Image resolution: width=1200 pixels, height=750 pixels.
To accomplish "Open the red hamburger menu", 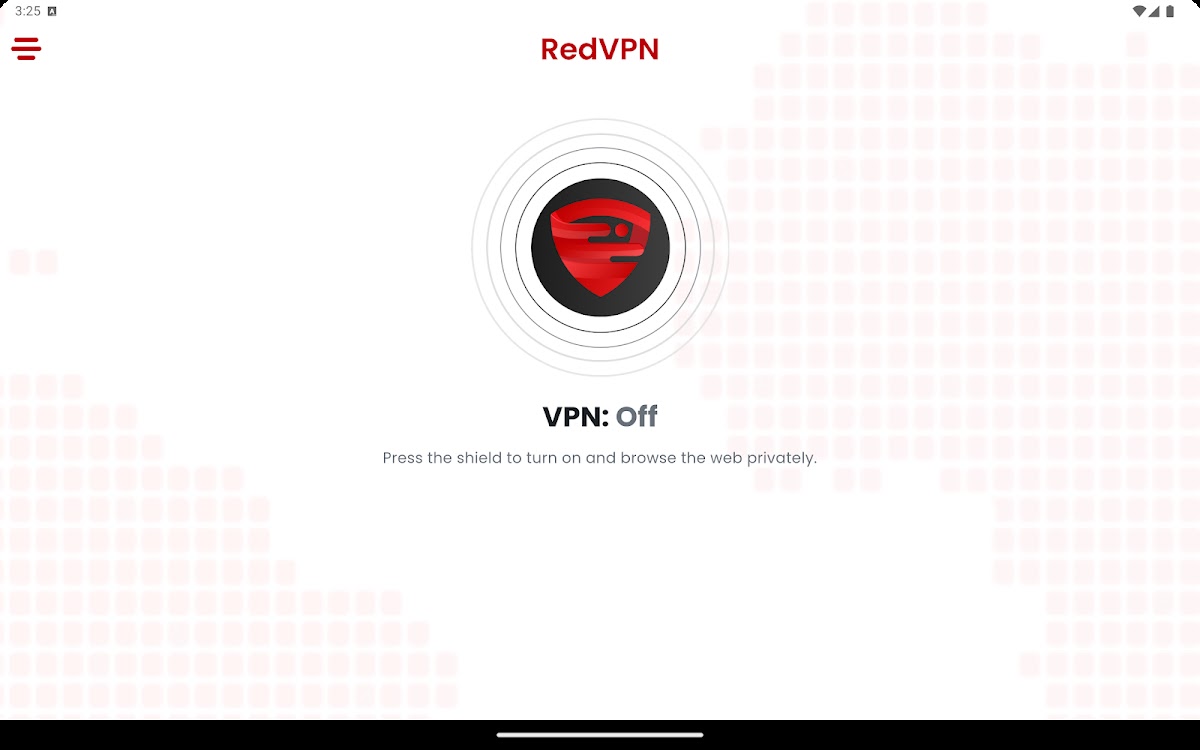I will (26, 48).
